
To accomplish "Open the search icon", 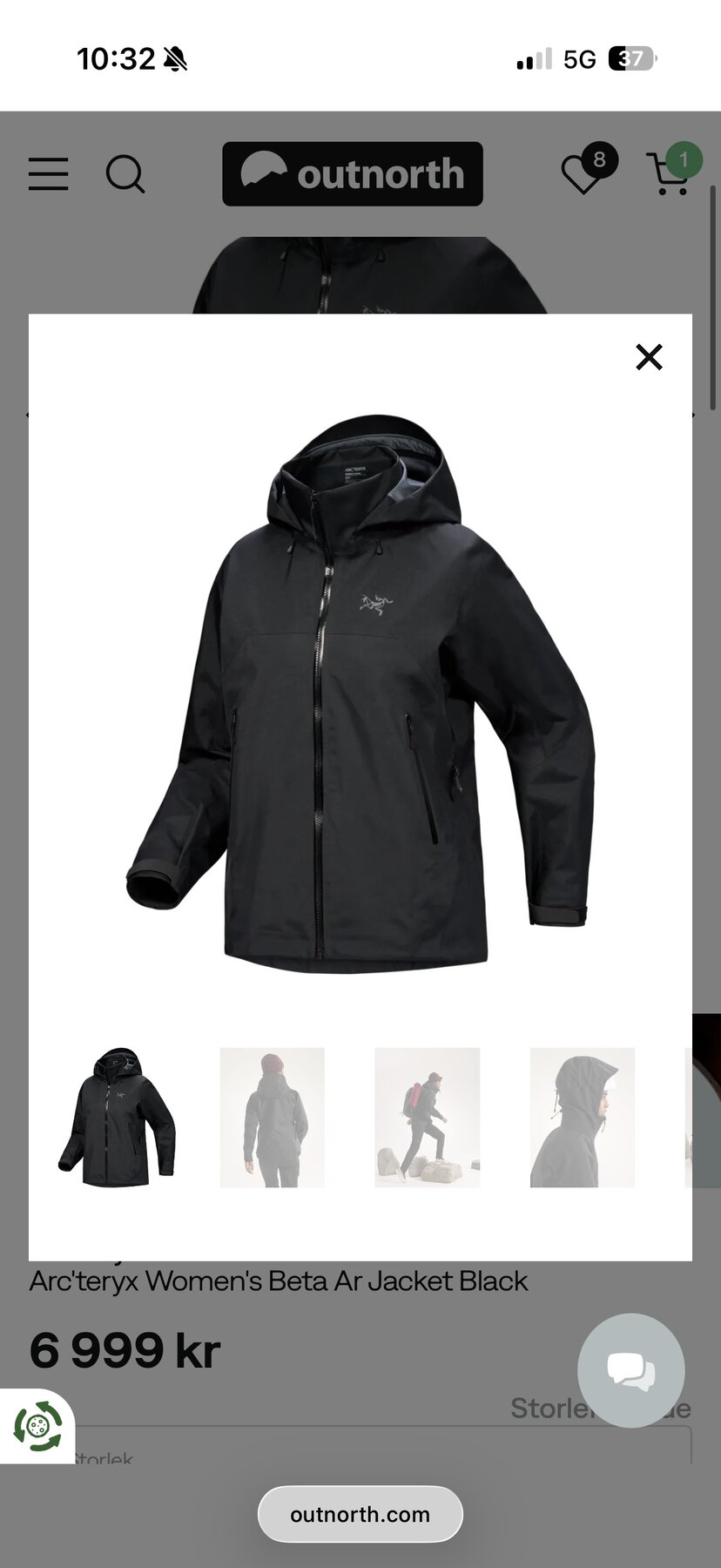I will 125,174.
